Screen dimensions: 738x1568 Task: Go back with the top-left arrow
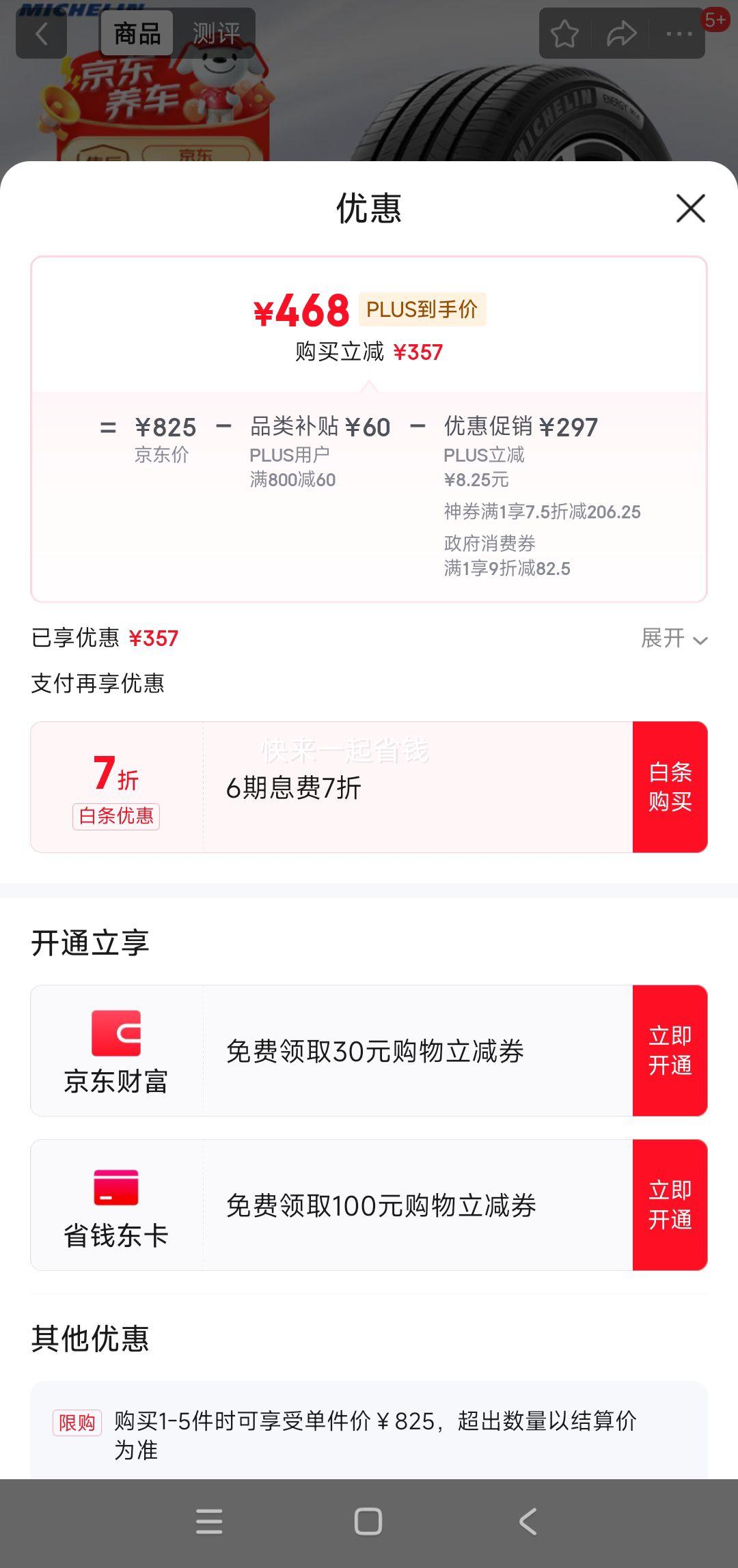(41, 33)
